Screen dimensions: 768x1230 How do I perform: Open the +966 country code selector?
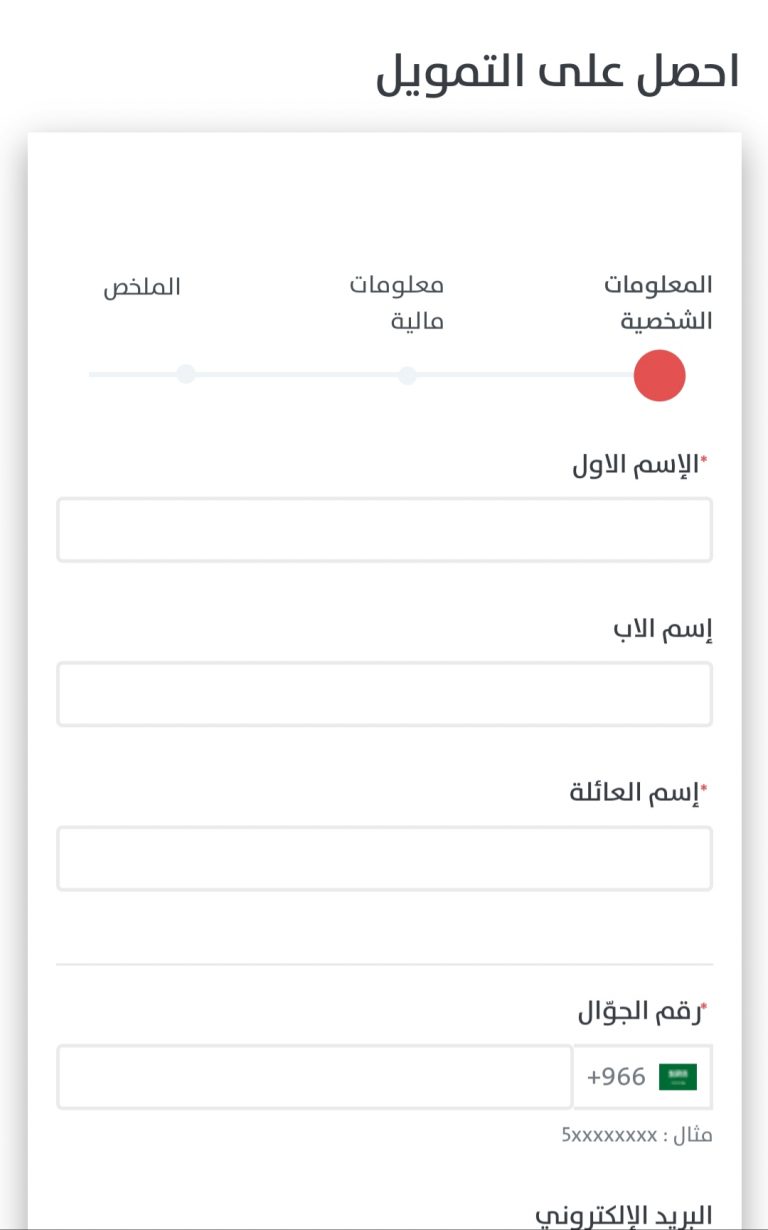643,1077
